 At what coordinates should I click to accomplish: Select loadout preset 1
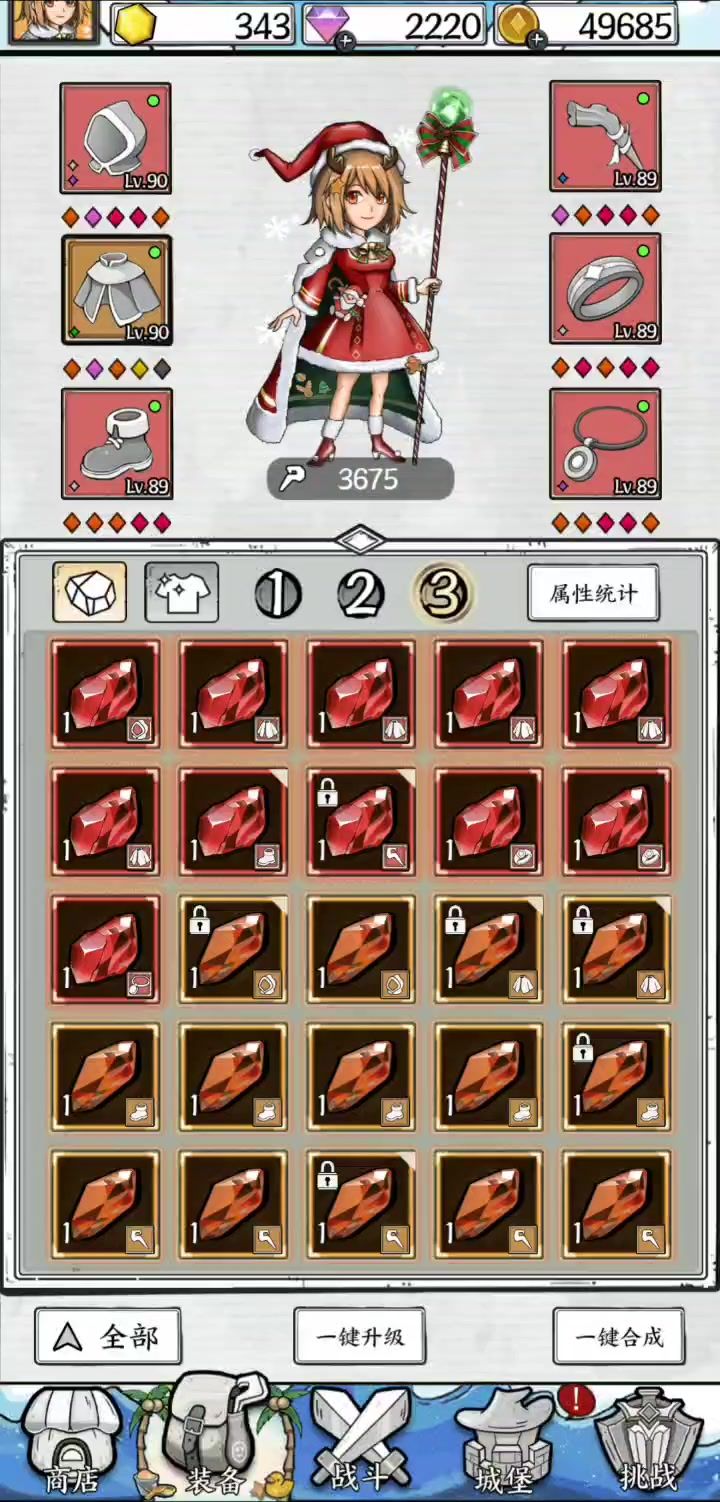[278, 594]
